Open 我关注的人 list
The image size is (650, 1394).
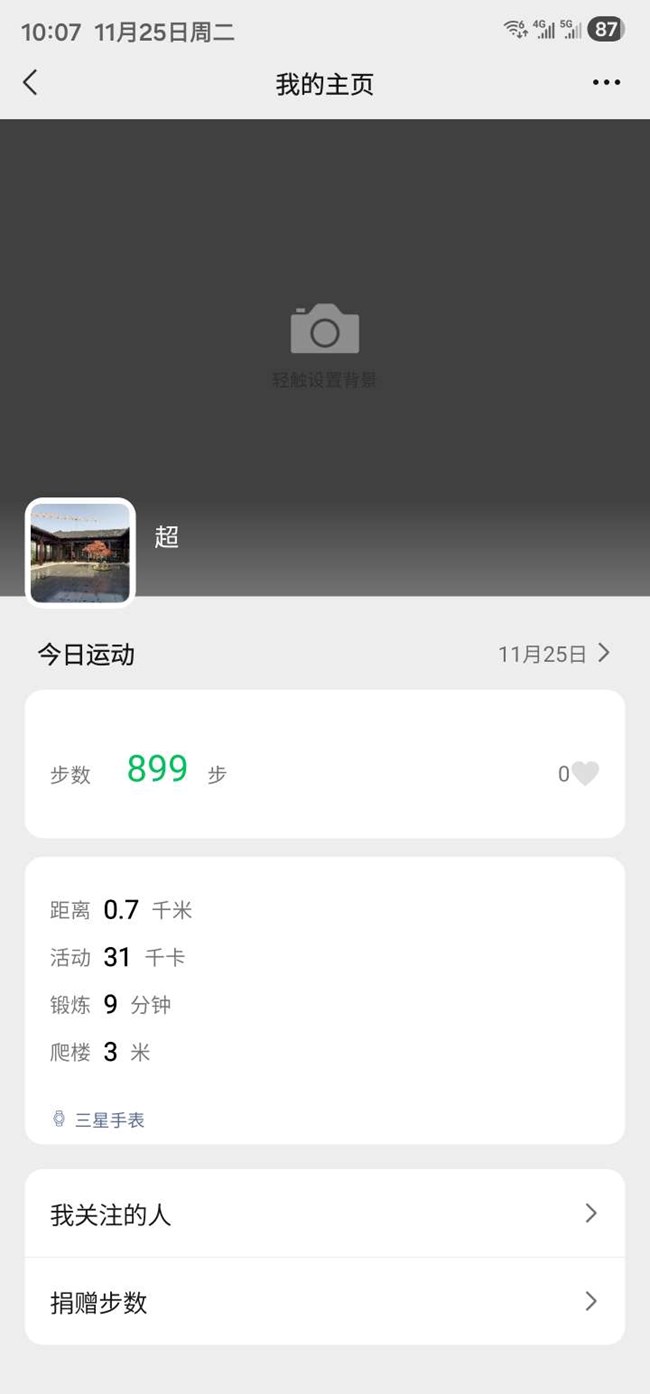pos(325,1214)
